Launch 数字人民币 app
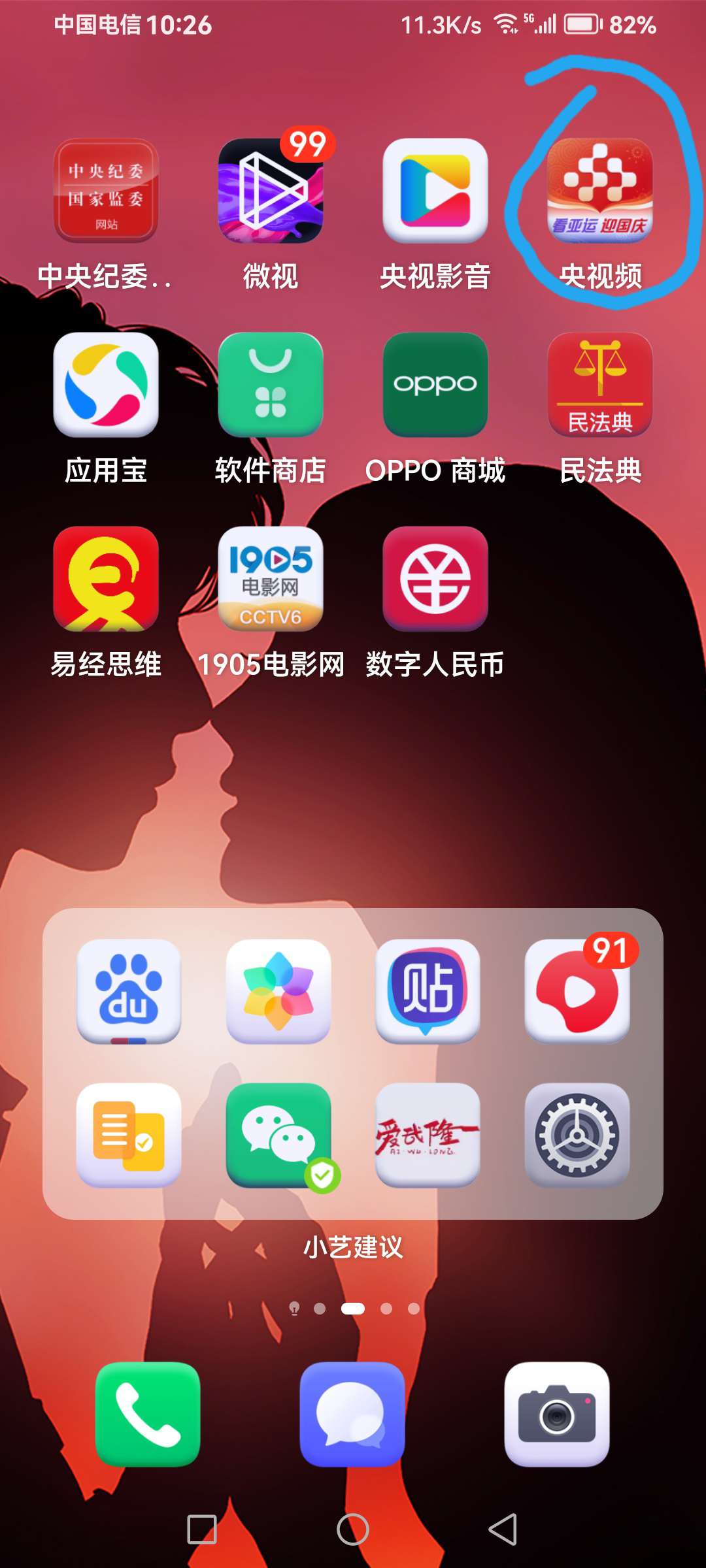The width and height of the screenshot is (706, 1568). click(435, 579)
